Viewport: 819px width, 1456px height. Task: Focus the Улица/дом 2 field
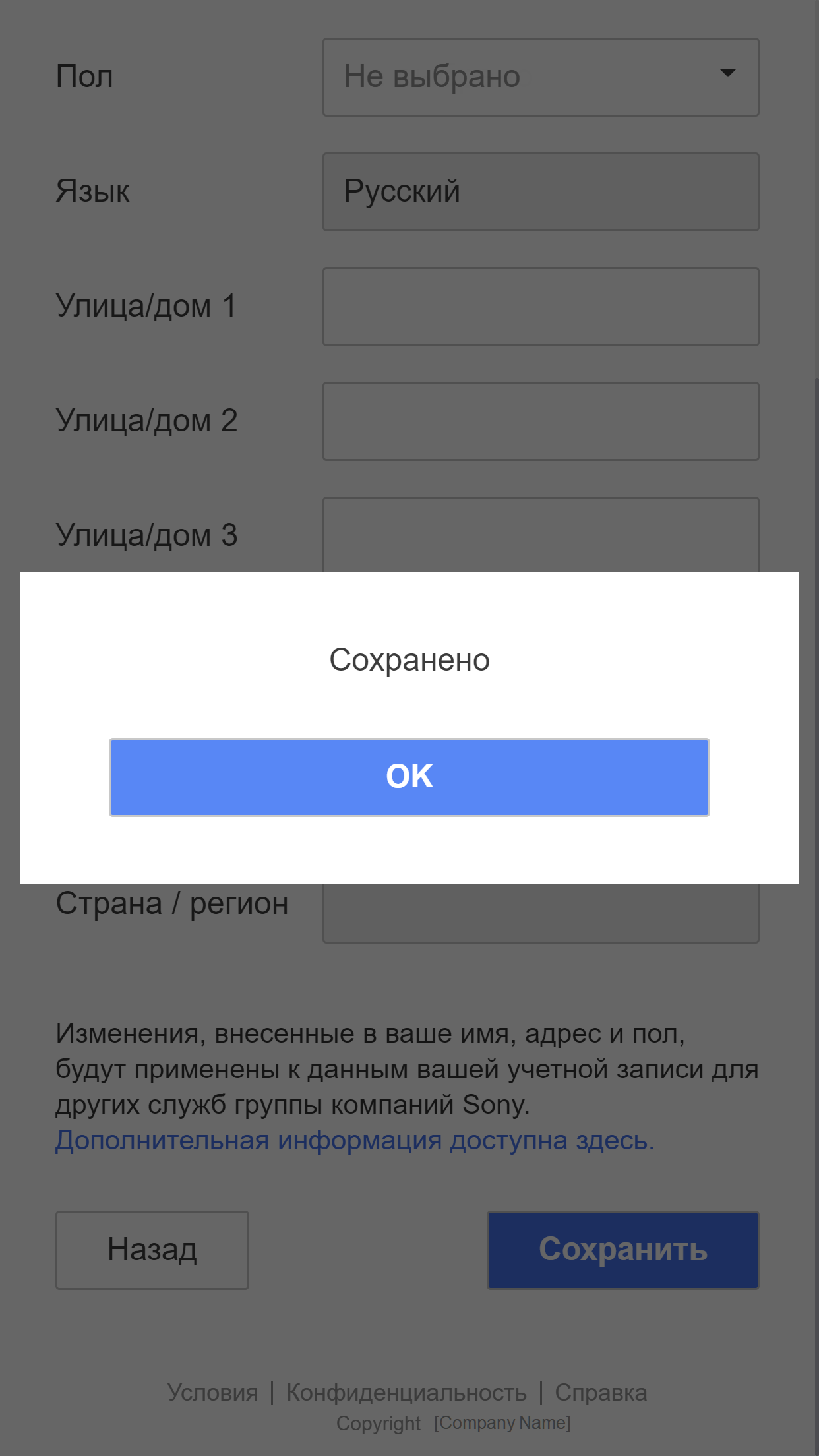pyautogui.click(x=541, y=421)
